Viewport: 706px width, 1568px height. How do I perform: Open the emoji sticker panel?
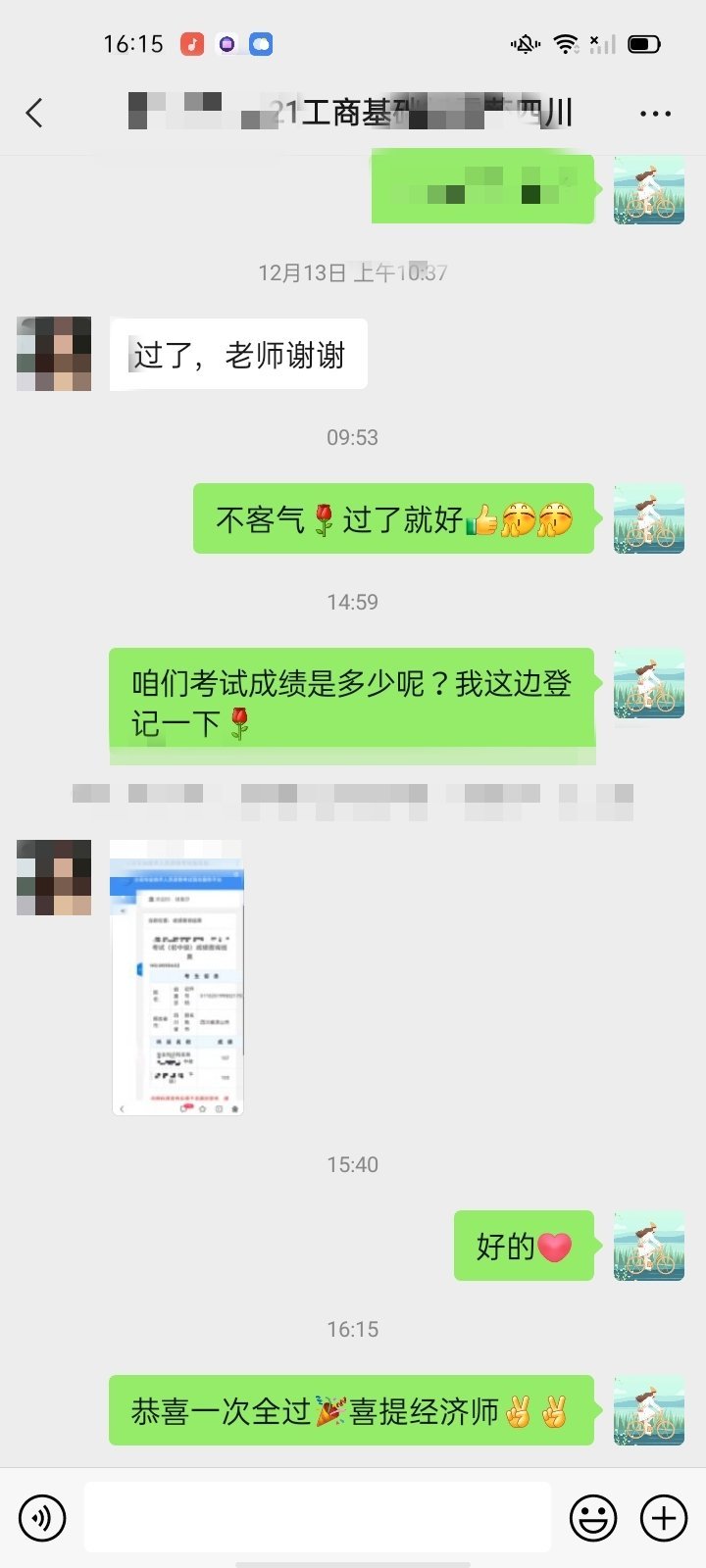point(593,1518)
